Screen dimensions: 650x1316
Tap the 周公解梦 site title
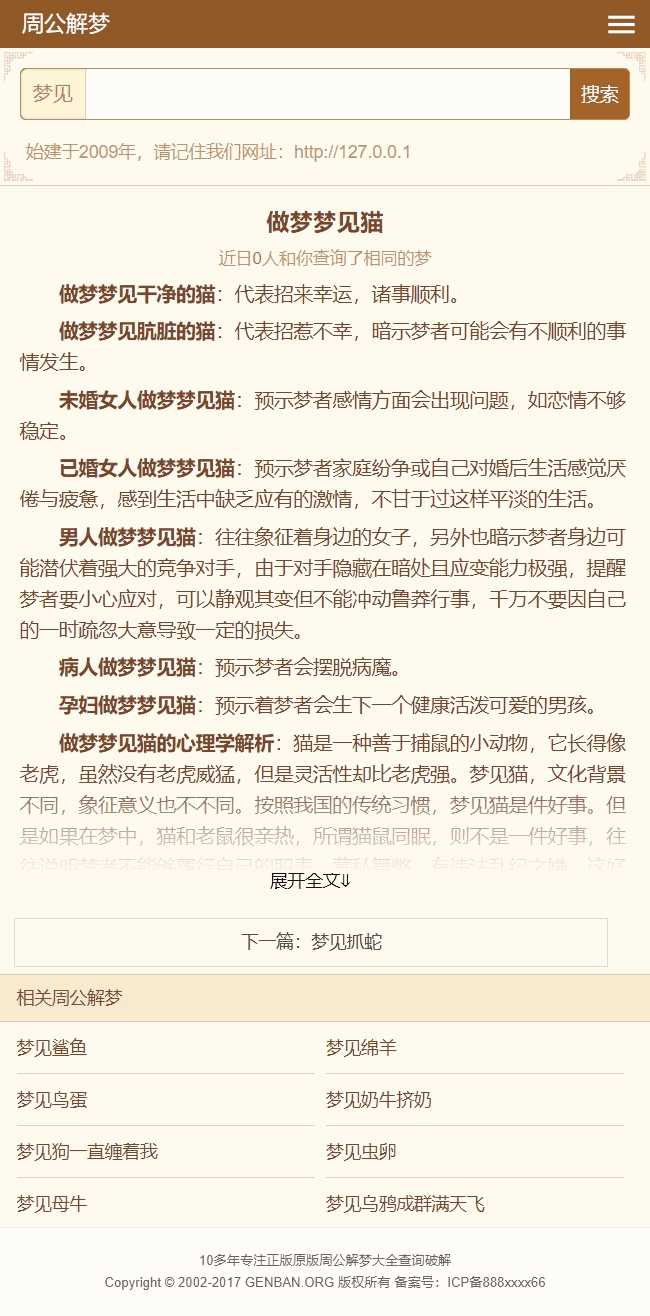point(66,24)
